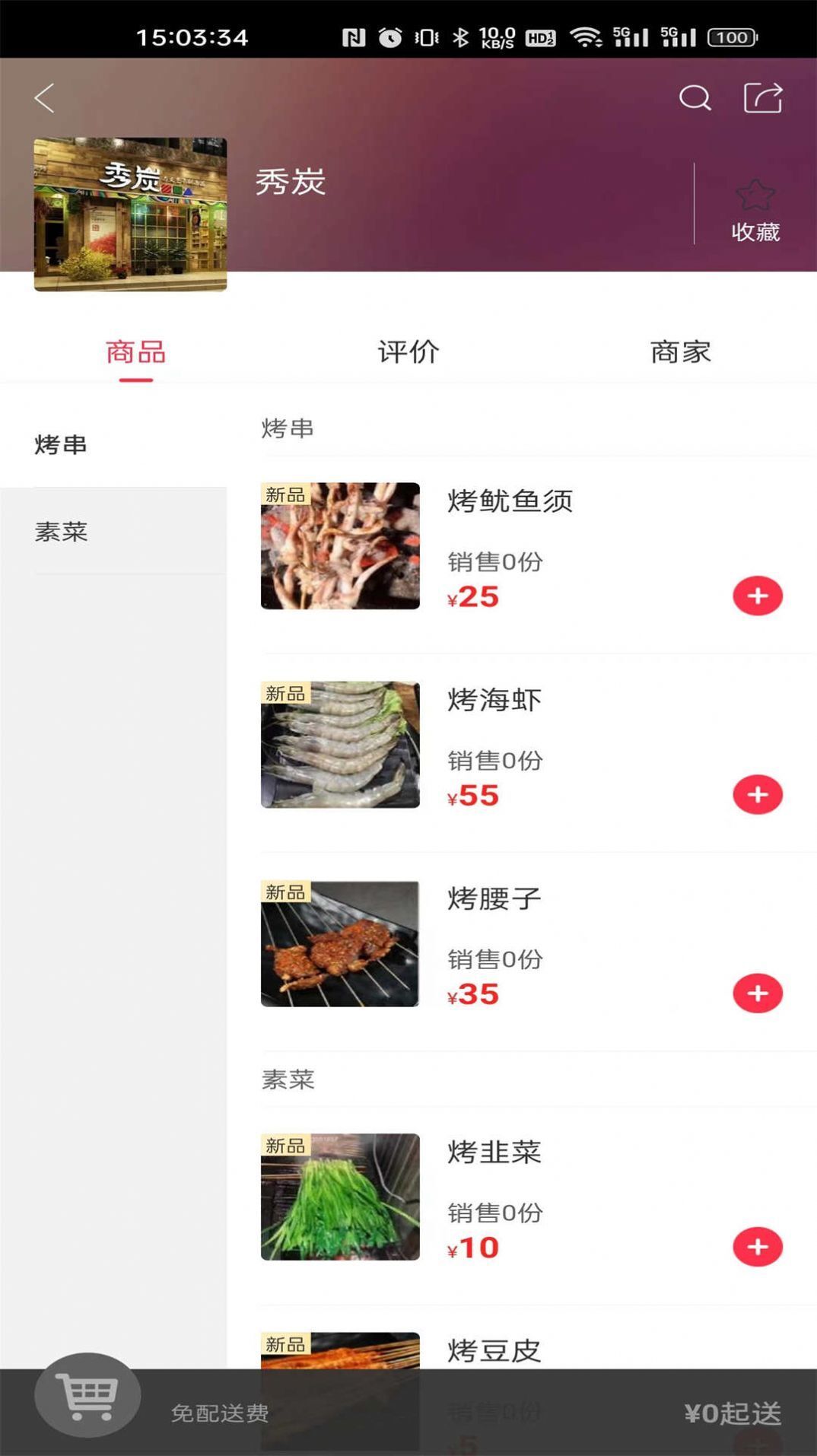Add 烤鱿鱼须 using its plus button

point(757,596)
